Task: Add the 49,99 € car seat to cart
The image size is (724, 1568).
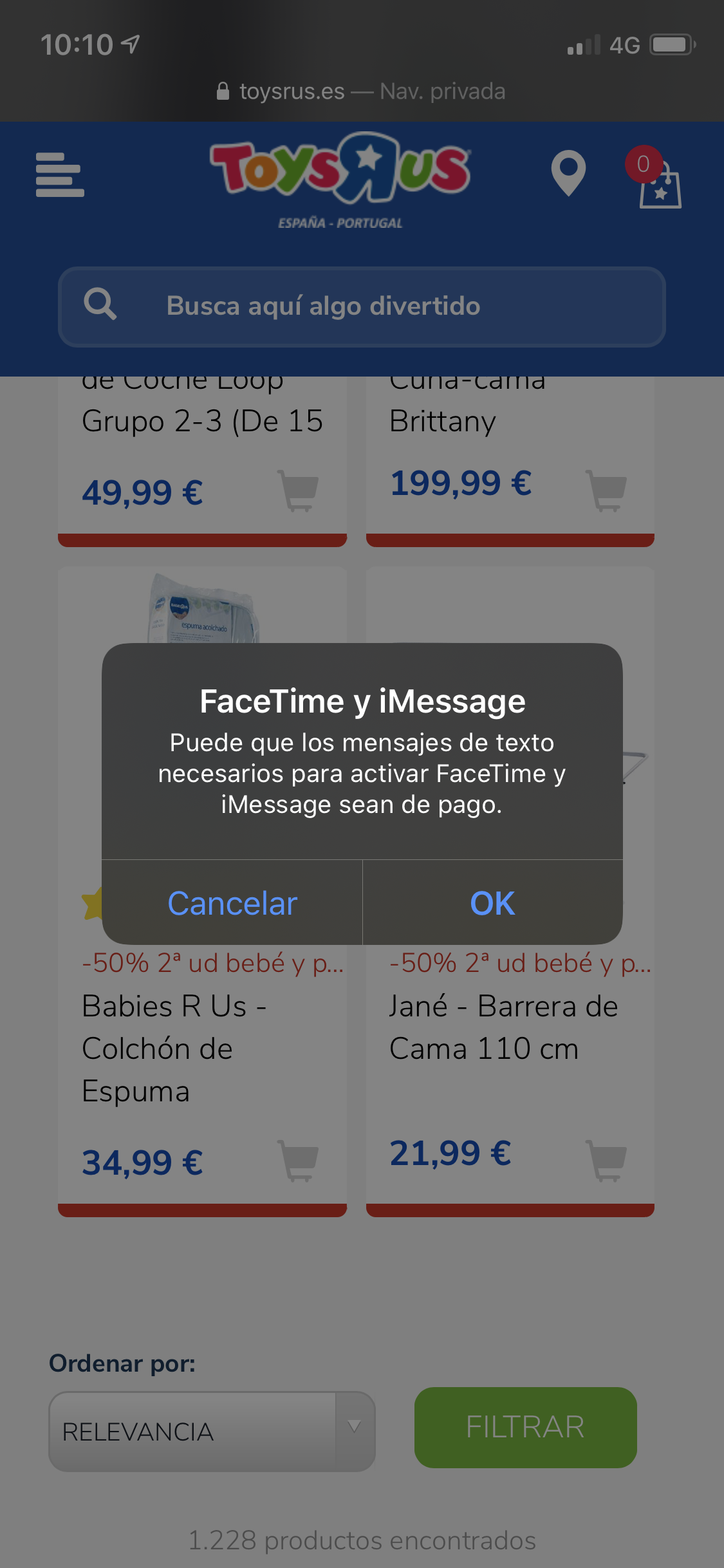Action: (x=298, y=490)
